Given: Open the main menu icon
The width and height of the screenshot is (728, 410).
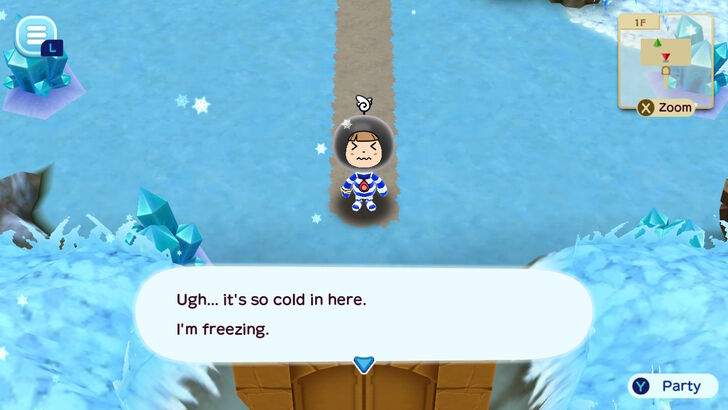Looking at the screenshot, I should (x=35, y=35).
